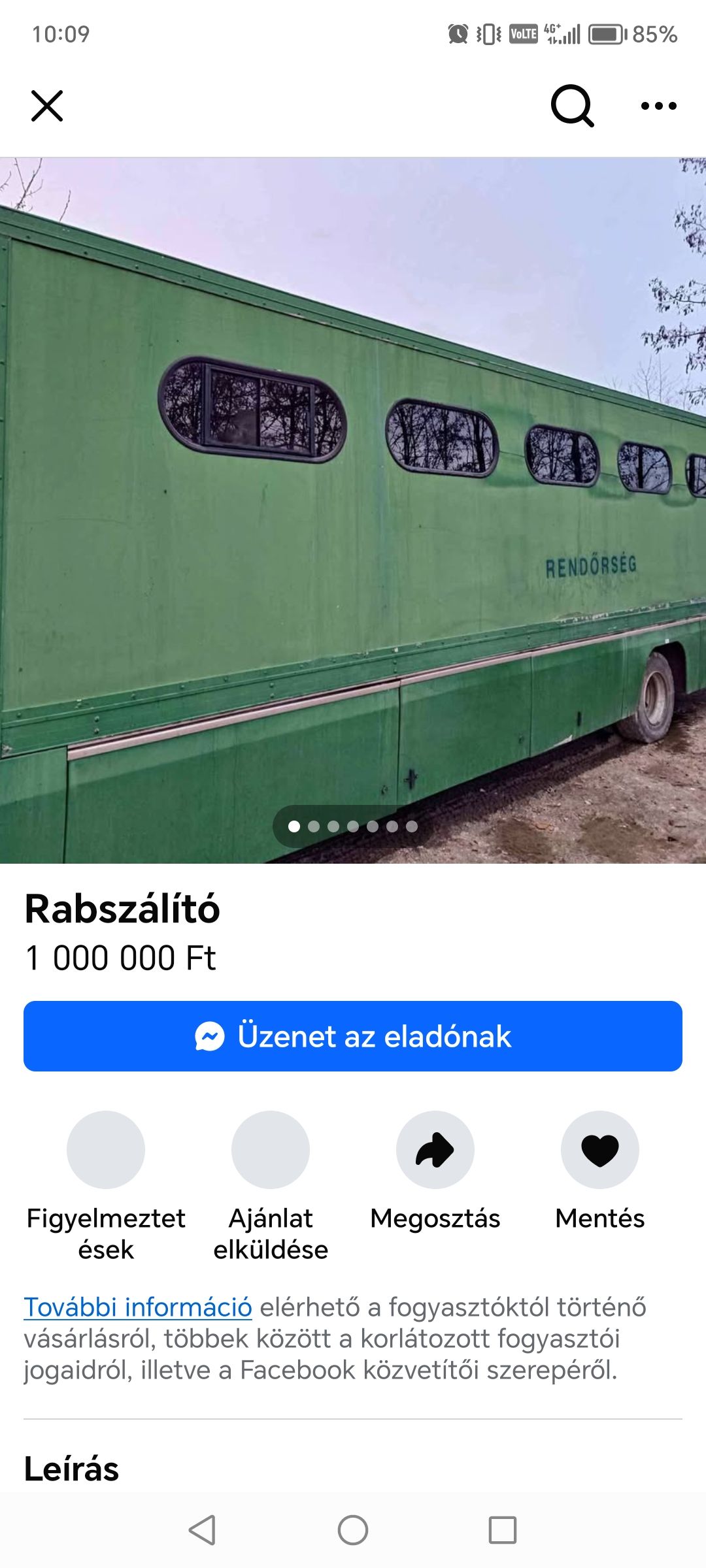This screenshot has height=1568, width=706.
Task: Open the search icon
Action: coord(572,106)
